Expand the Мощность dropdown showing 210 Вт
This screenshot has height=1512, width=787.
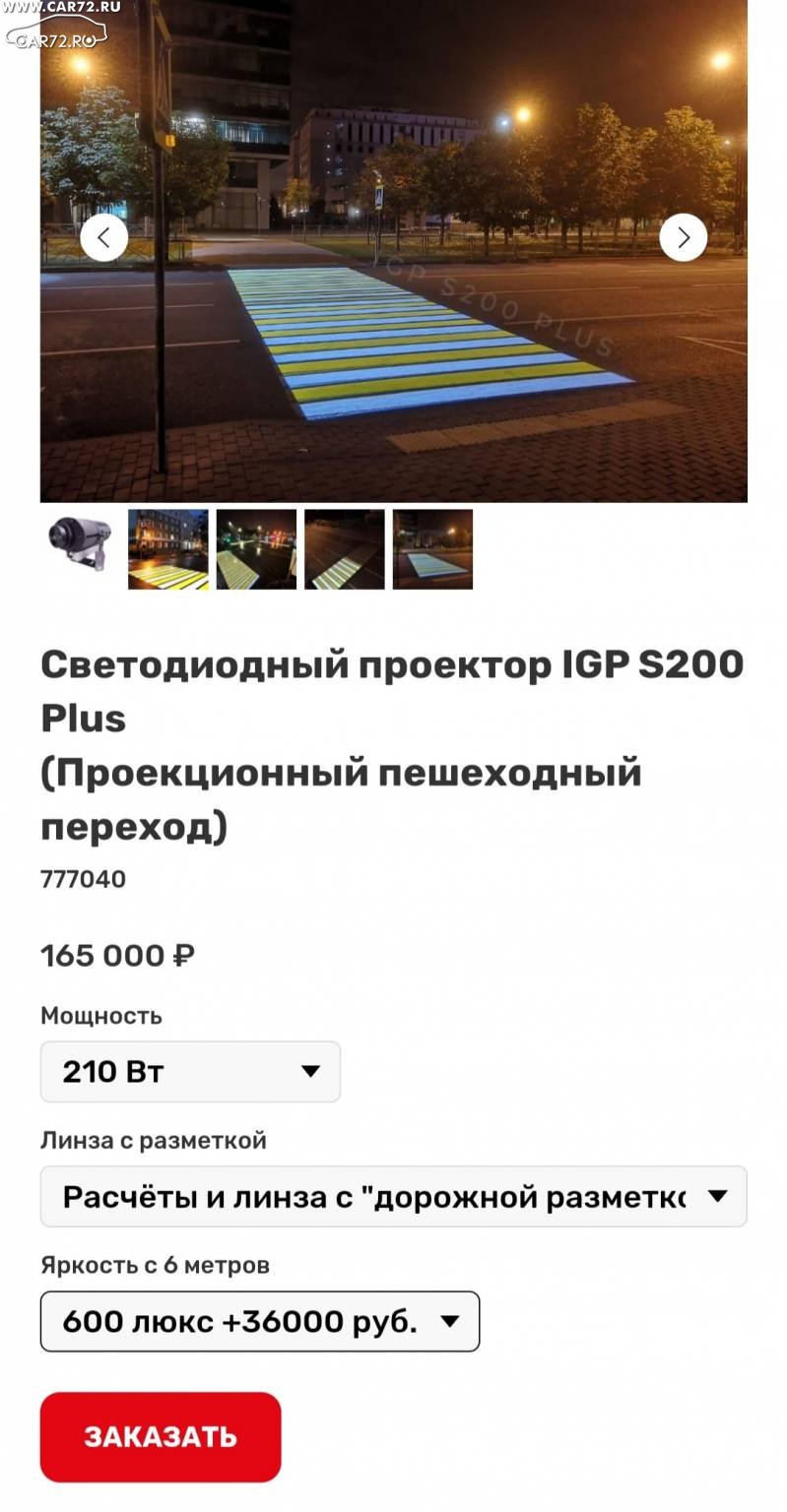pyautogui.click(x=190, y=1072)
